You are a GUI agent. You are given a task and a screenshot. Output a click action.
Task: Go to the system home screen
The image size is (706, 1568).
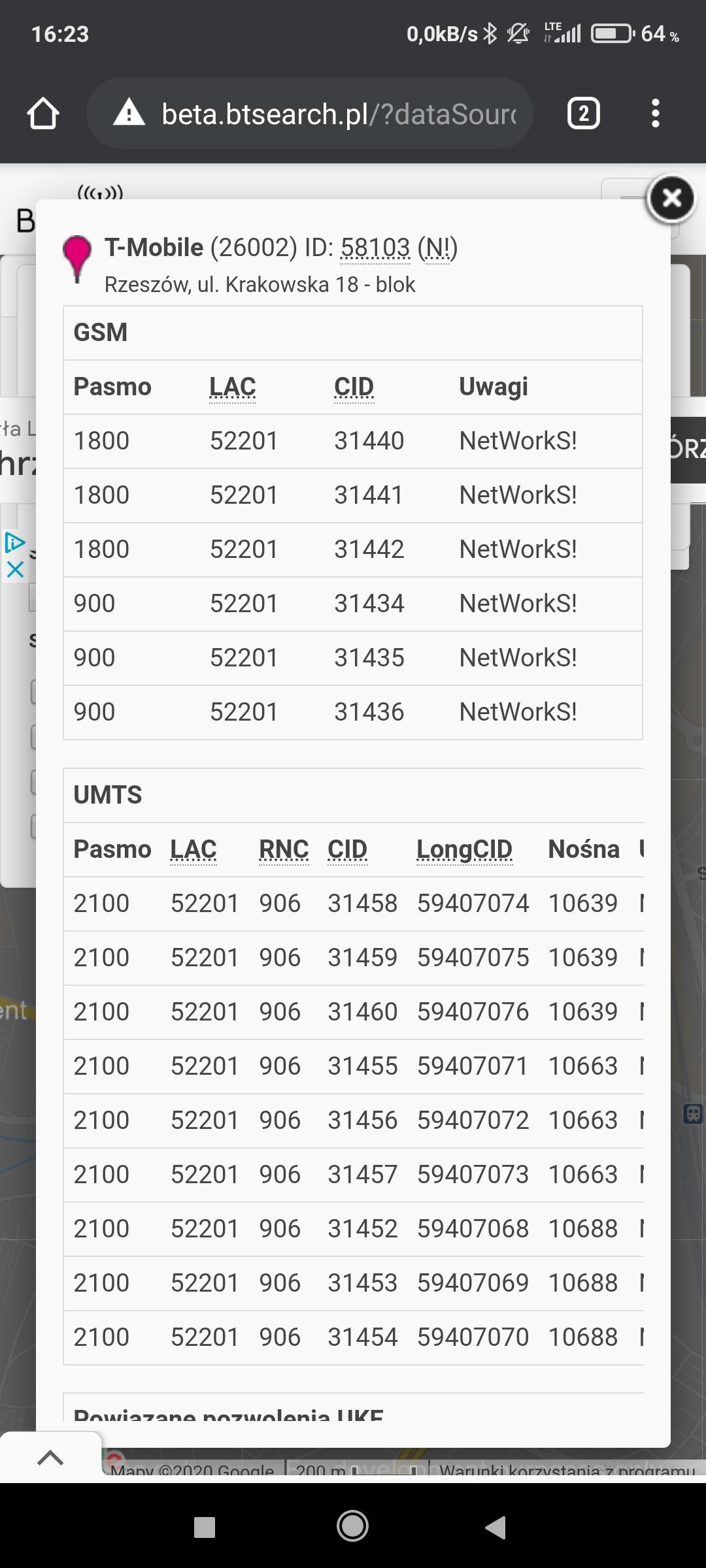coord(352,1527)
